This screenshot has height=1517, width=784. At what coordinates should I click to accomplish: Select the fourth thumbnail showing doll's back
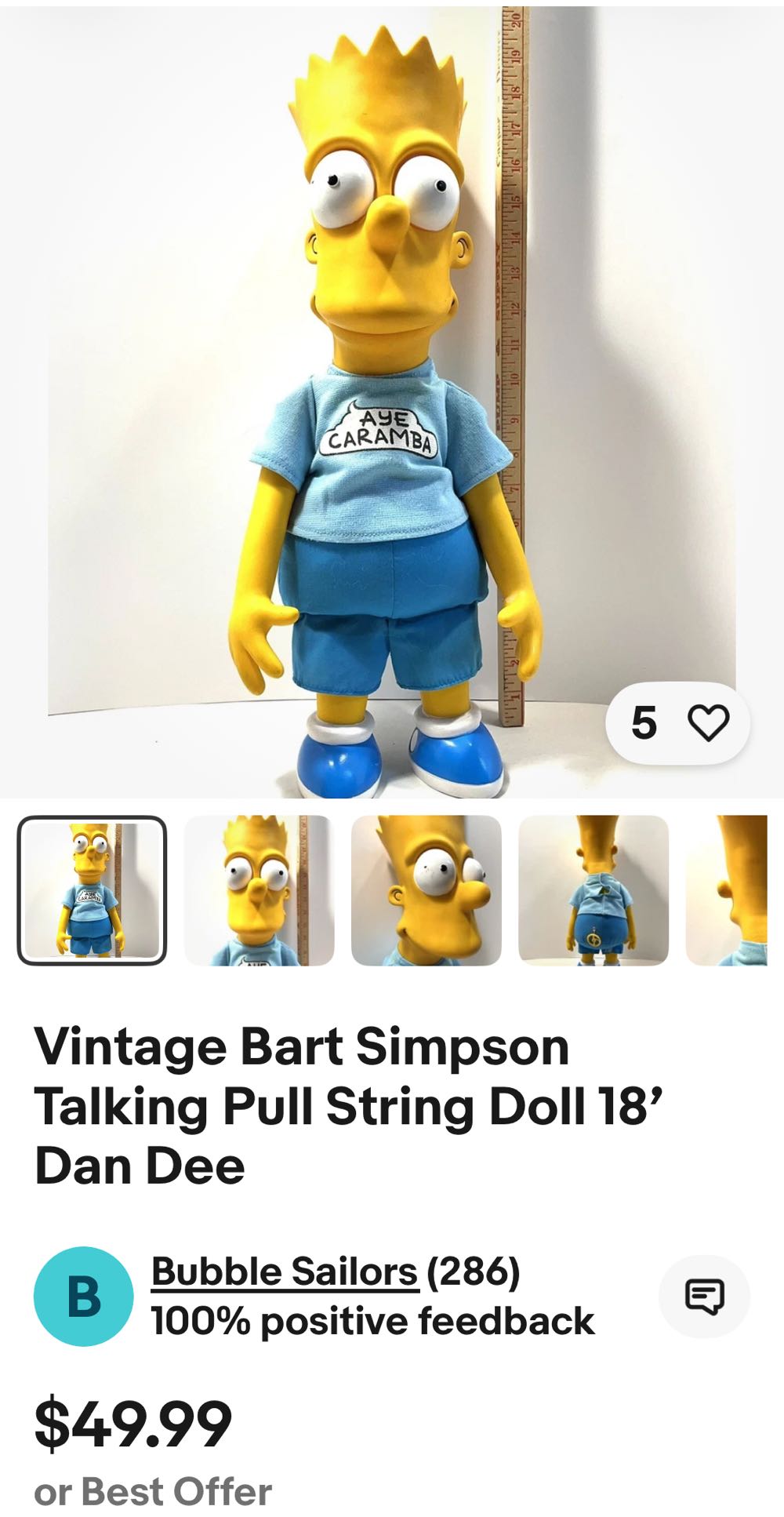tap(593, 890)
